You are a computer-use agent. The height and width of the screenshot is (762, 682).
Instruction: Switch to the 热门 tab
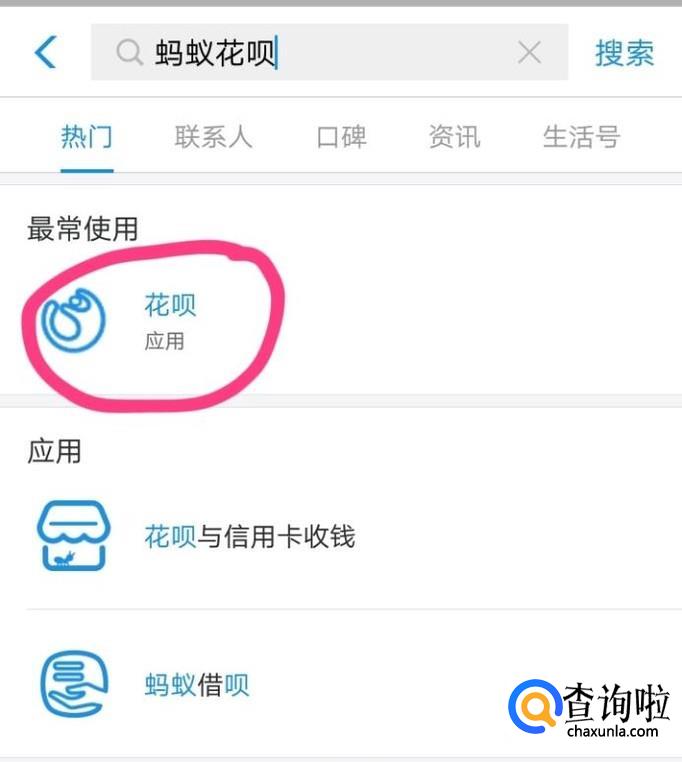pos(86,137)
